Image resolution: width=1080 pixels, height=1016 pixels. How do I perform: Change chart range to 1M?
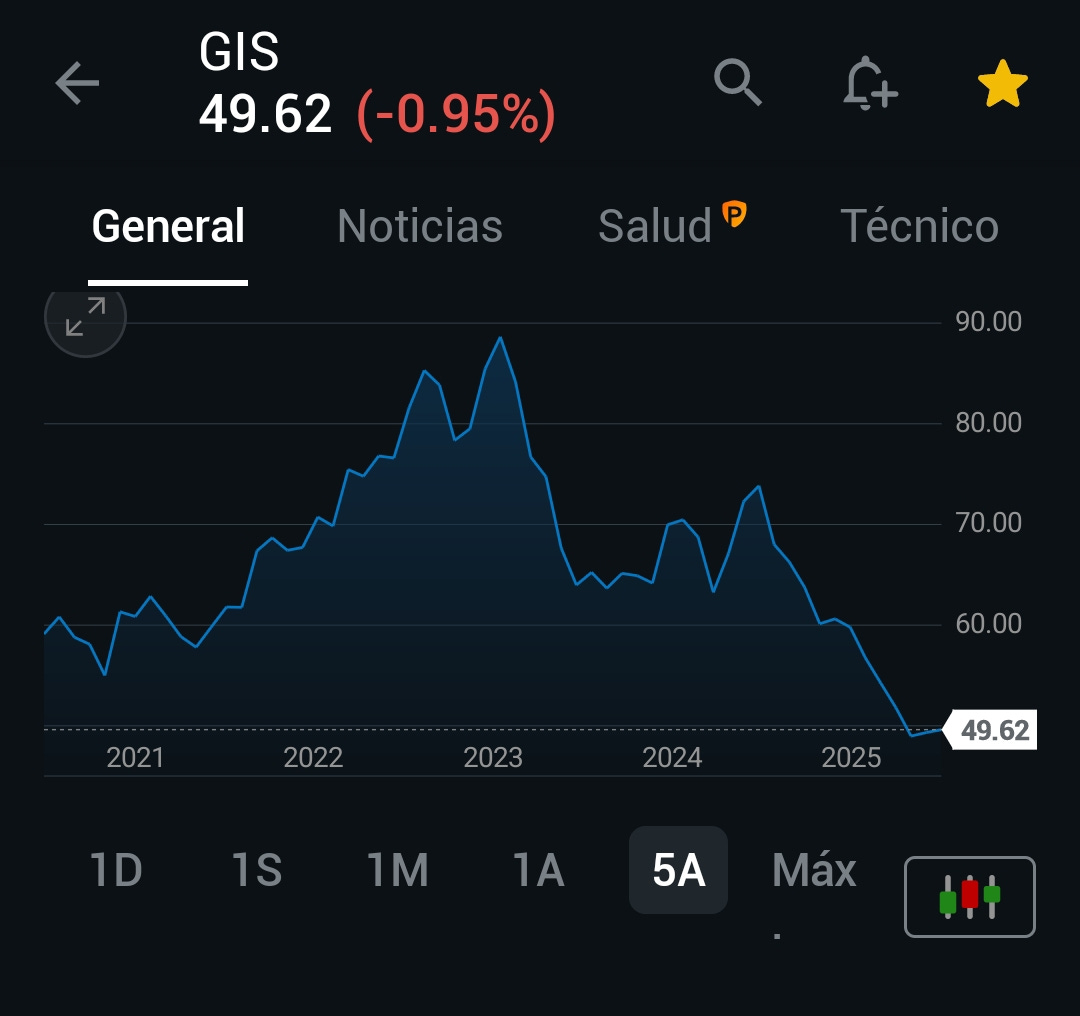tap(398, 871)
